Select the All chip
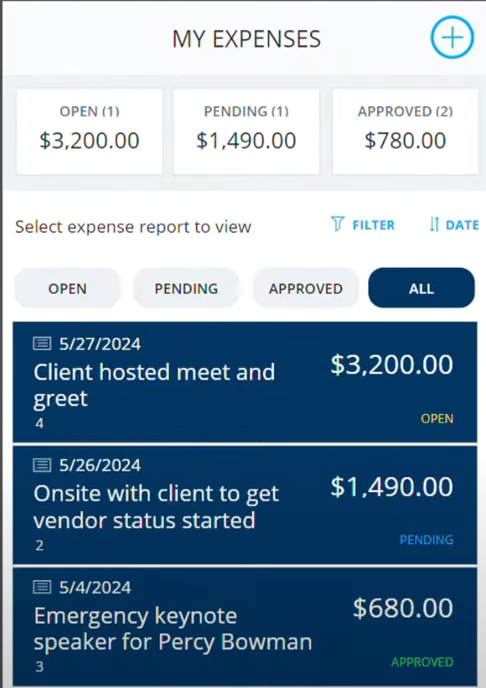This screenshot has height=688, width=486. tap(422, 288)
